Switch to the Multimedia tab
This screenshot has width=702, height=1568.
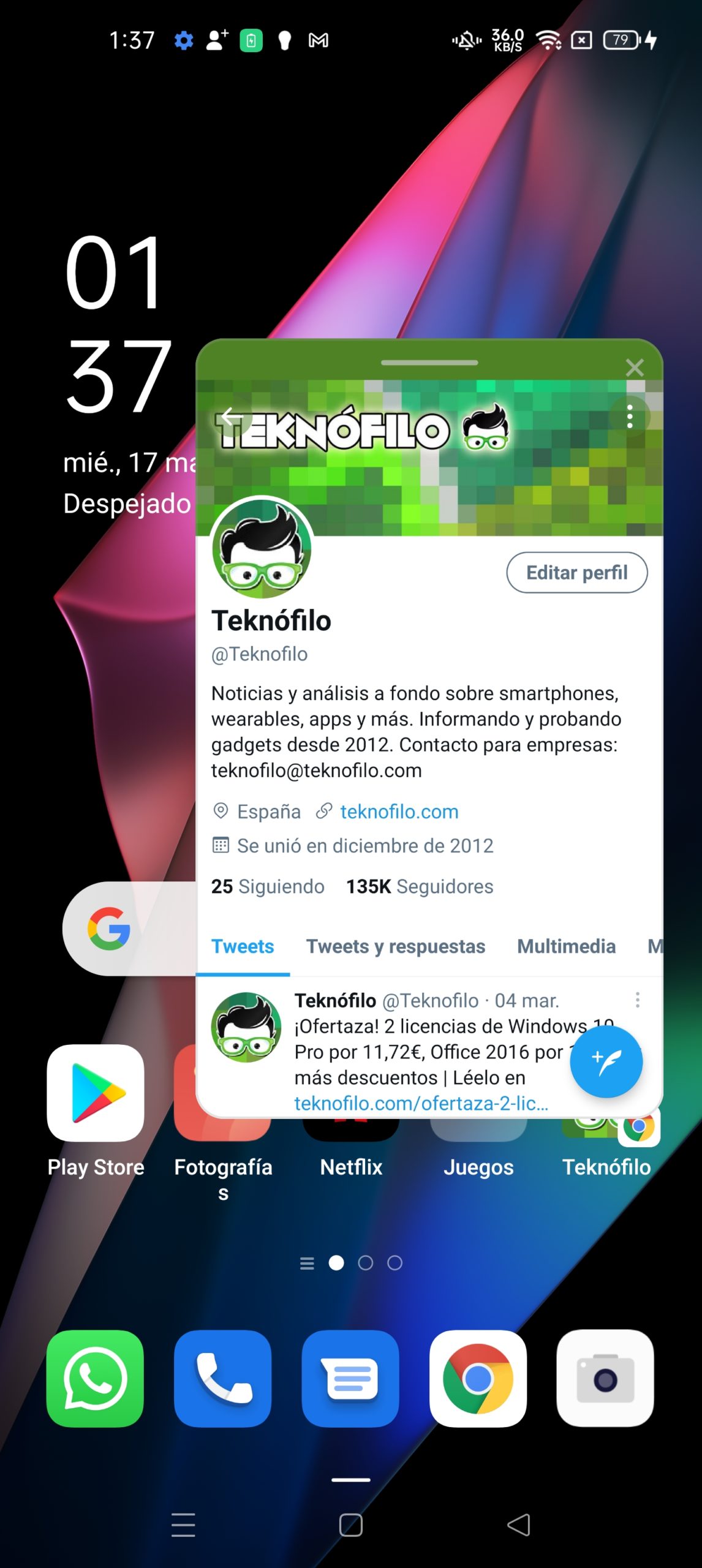coord(567,946)
